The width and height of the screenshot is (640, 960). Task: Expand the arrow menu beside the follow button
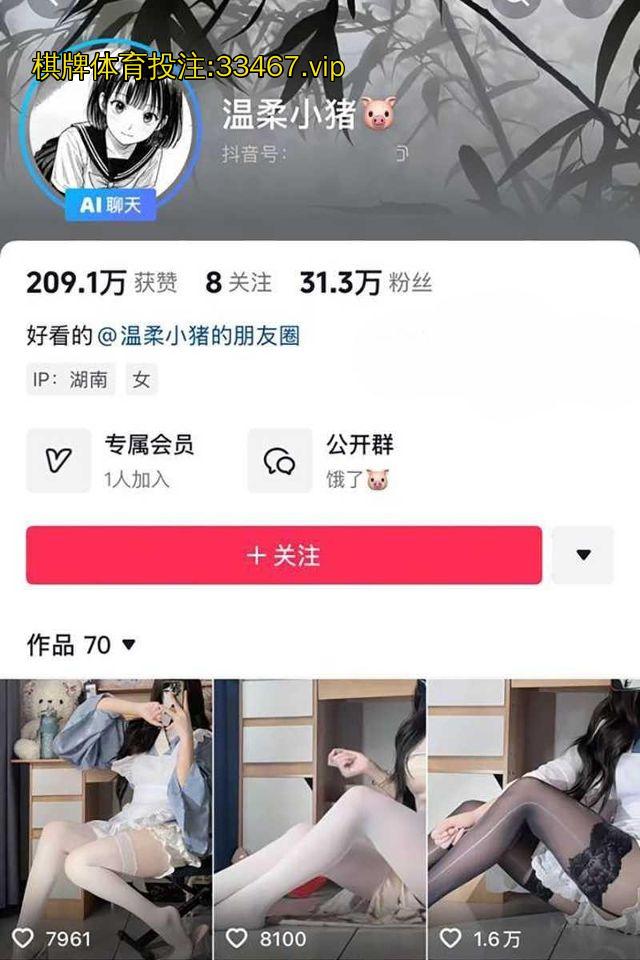(x=583, y=555)
